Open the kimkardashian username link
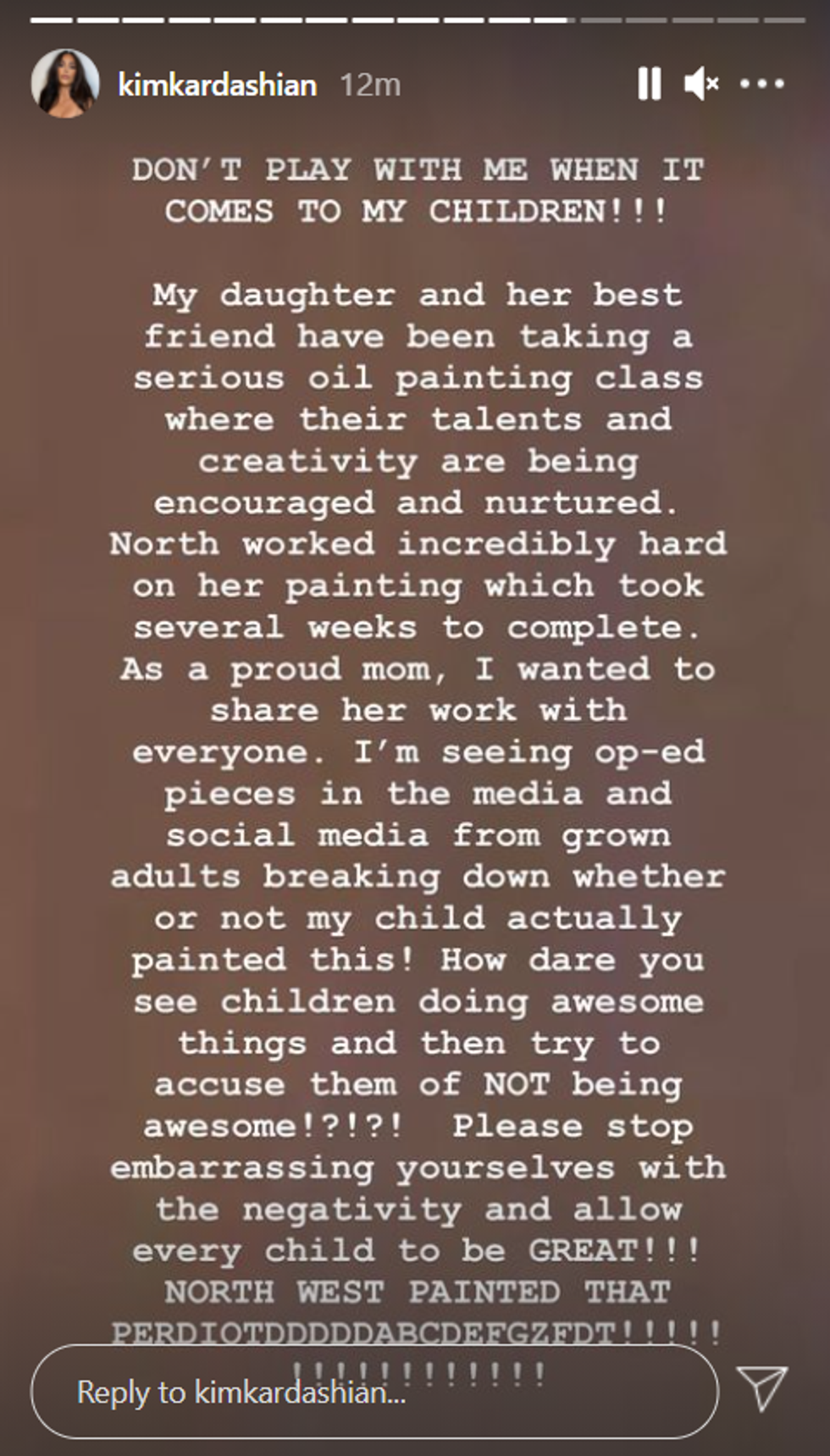 (217, 85)
